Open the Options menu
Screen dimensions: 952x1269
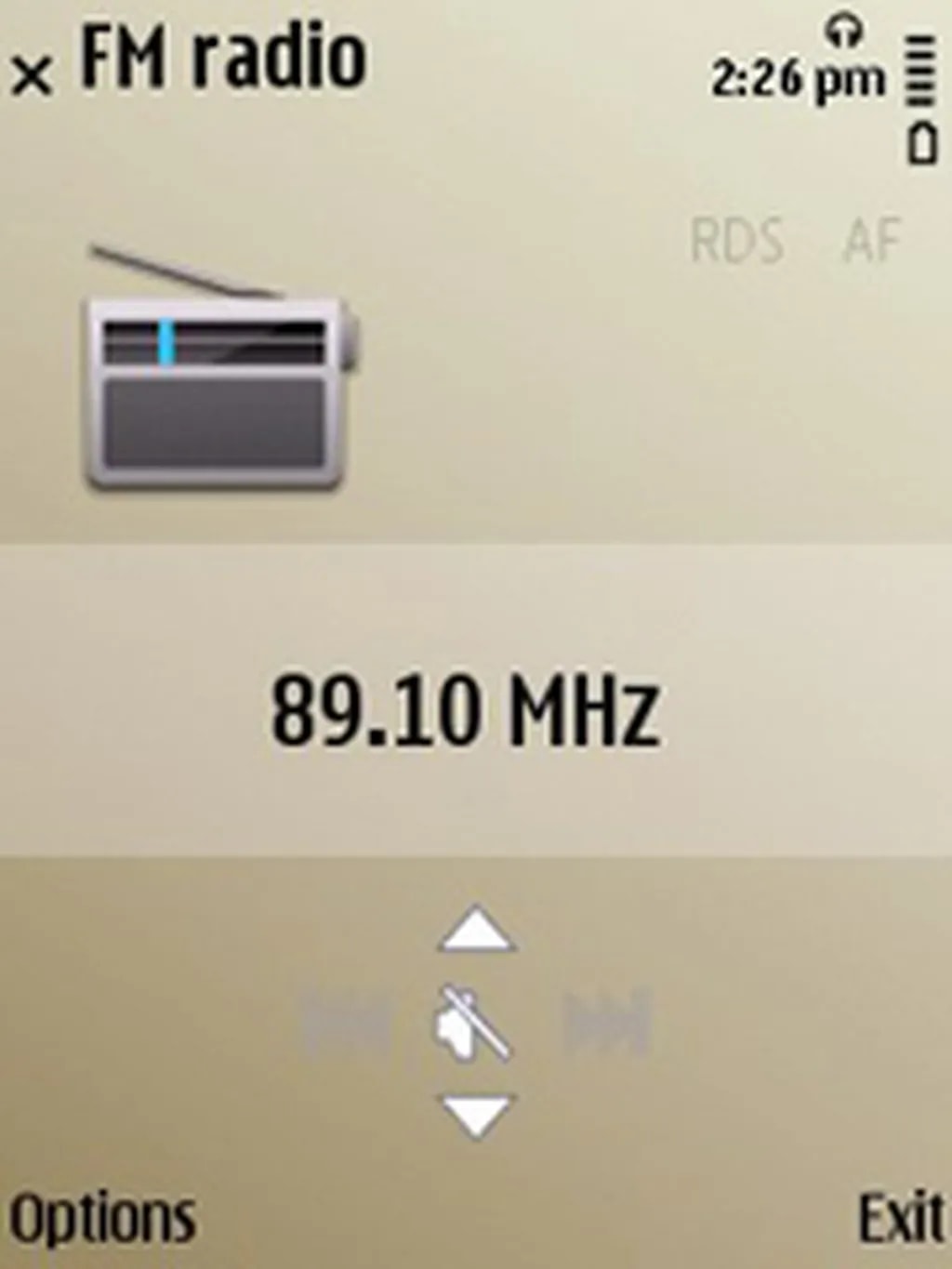click(x=102, y=1217)
